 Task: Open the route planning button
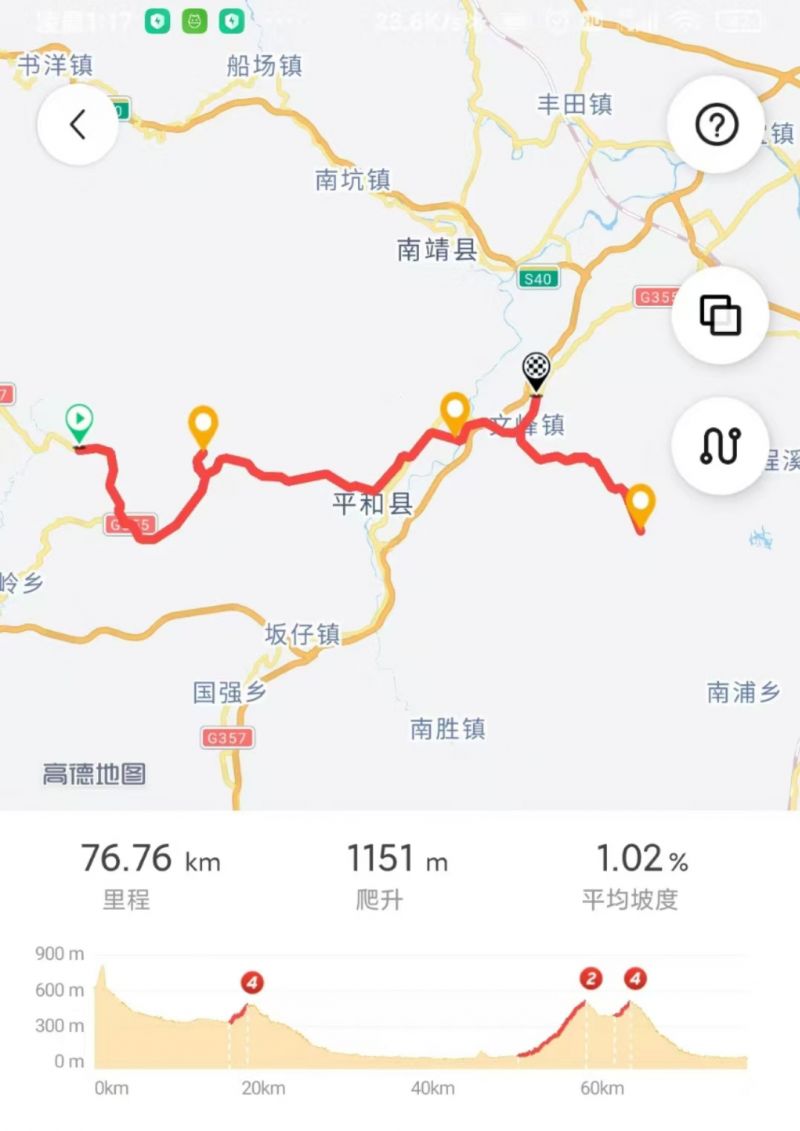pos(719,445)
